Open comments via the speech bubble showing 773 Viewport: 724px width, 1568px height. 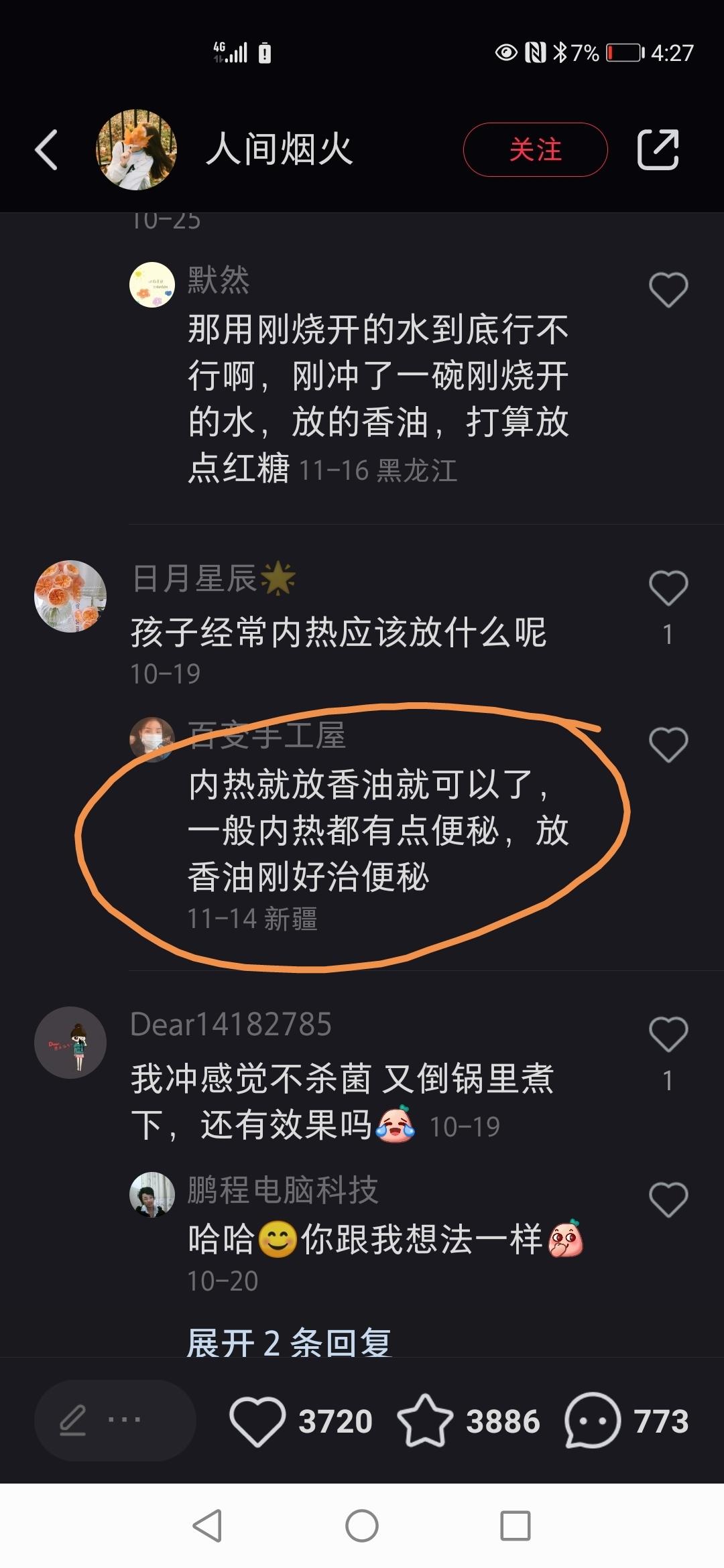click(594, 1420)
